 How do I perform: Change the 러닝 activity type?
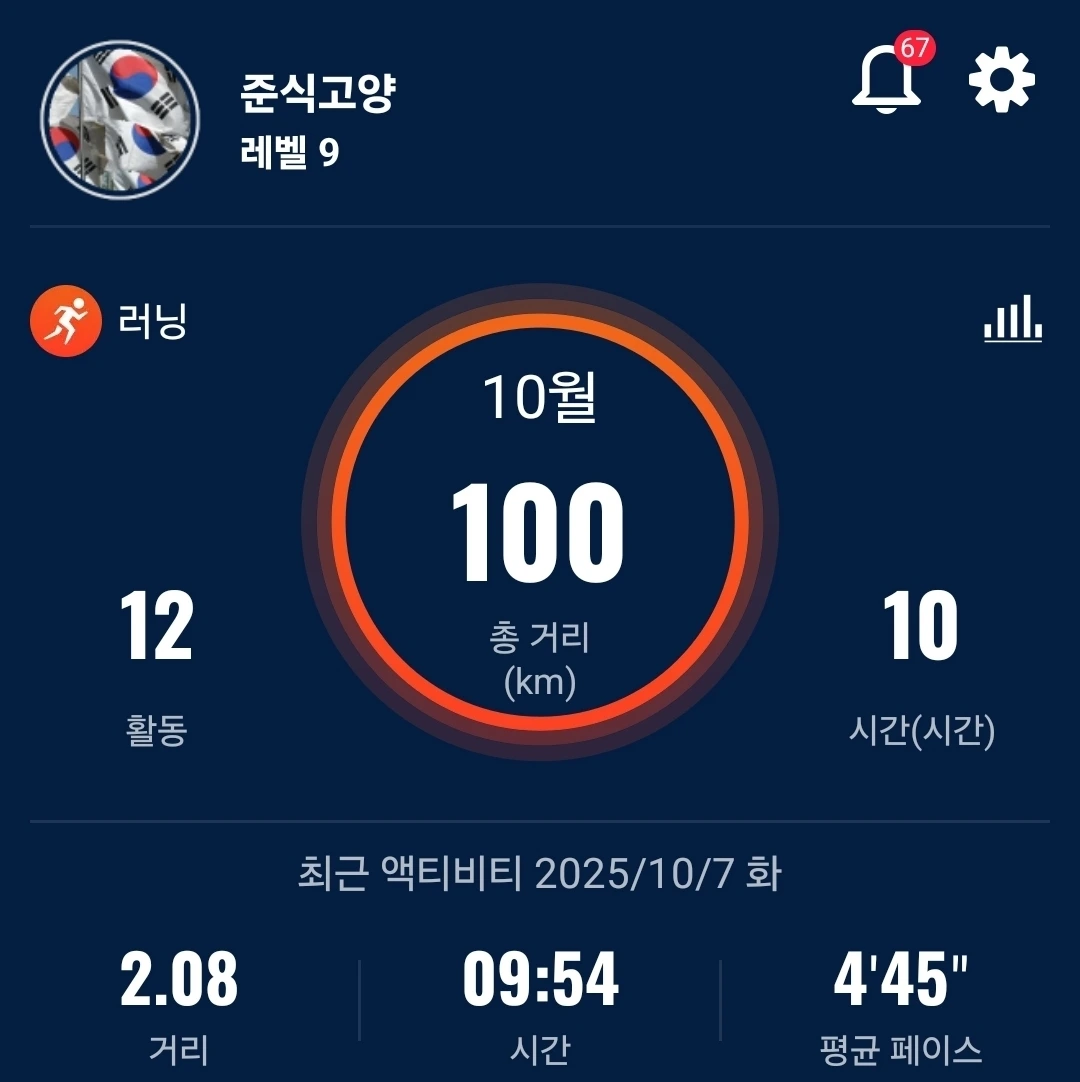[x=110, y=322]
